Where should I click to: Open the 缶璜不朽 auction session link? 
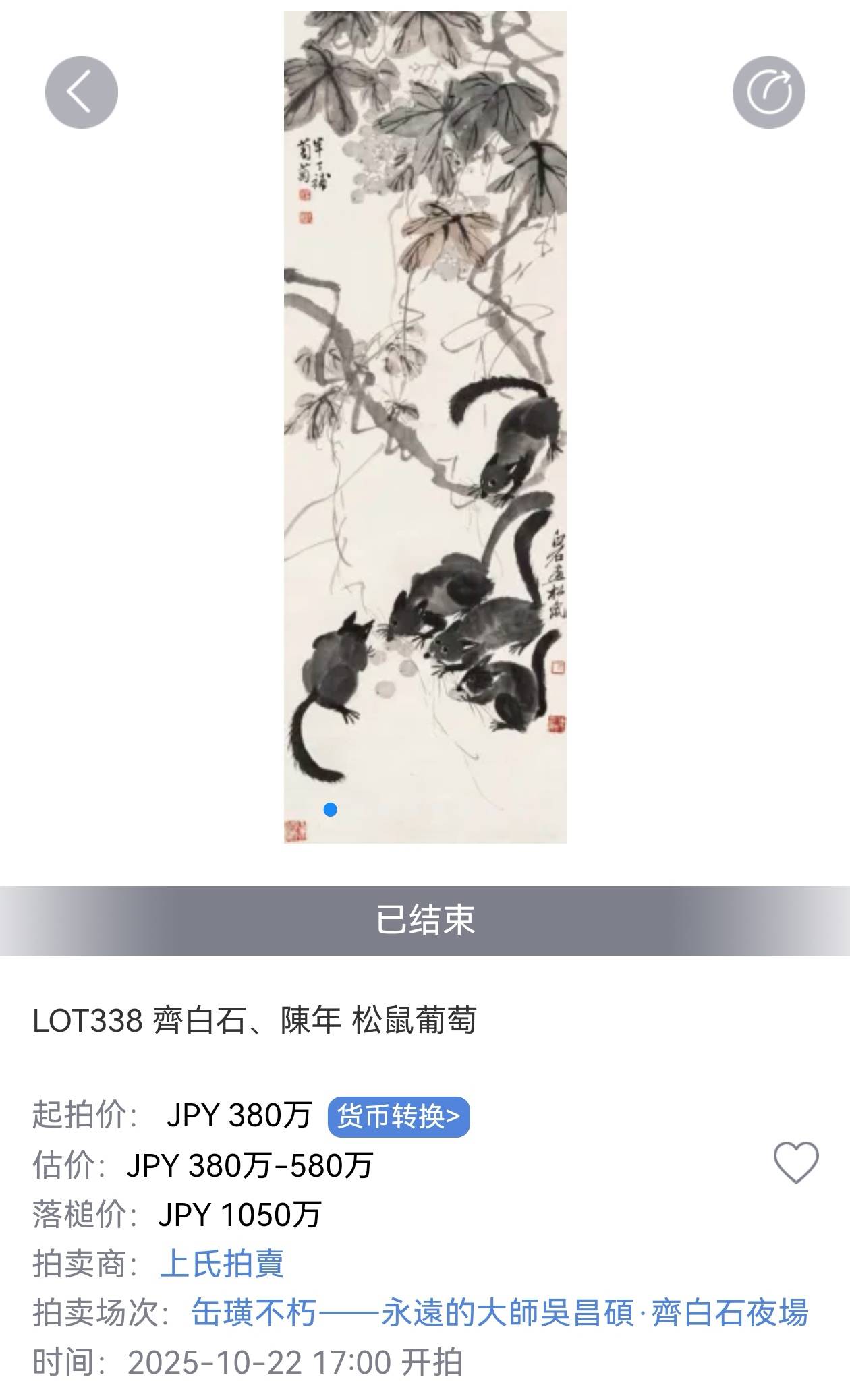pyautogui.click(x=499, y=1313)
